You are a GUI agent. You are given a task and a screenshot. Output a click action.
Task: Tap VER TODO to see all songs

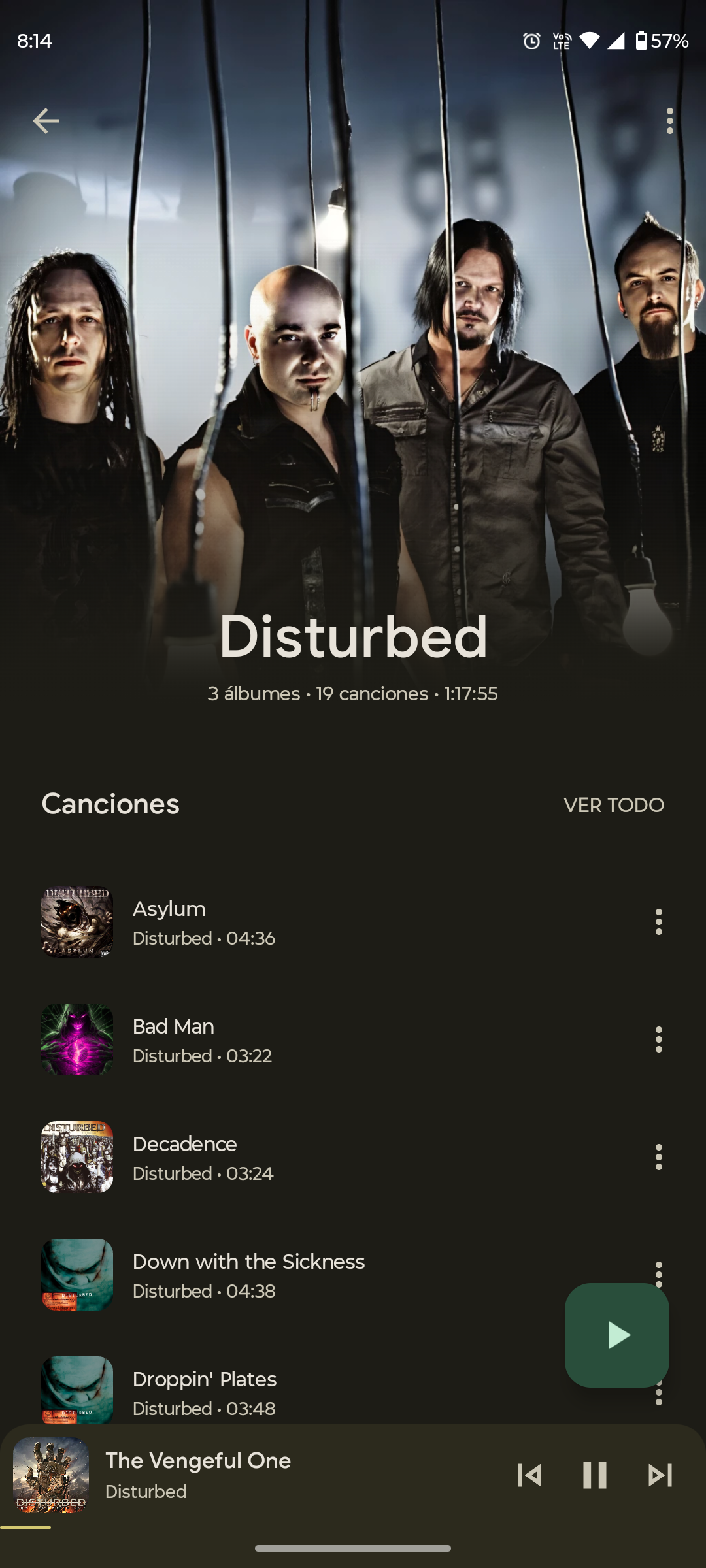(x=613, y=805)
